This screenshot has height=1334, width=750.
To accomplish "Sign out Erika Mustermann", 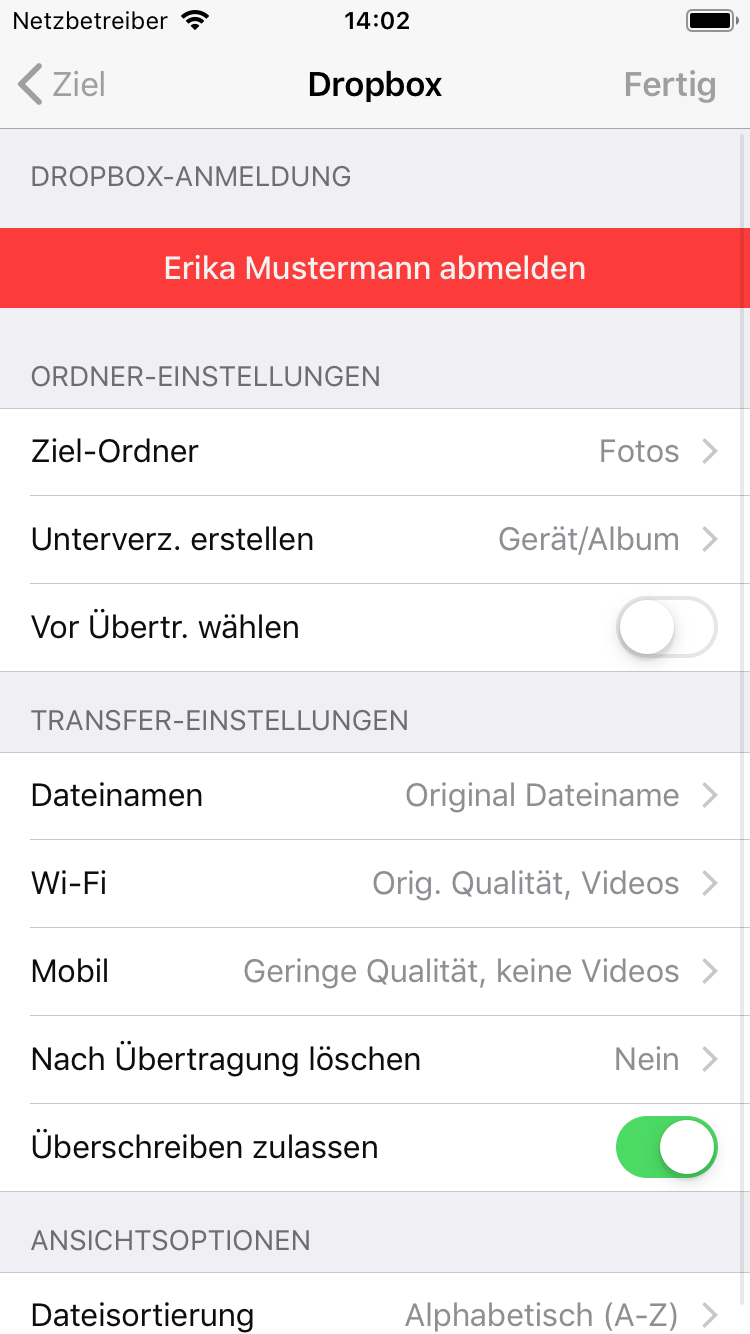I will click(x=375, y=268).
